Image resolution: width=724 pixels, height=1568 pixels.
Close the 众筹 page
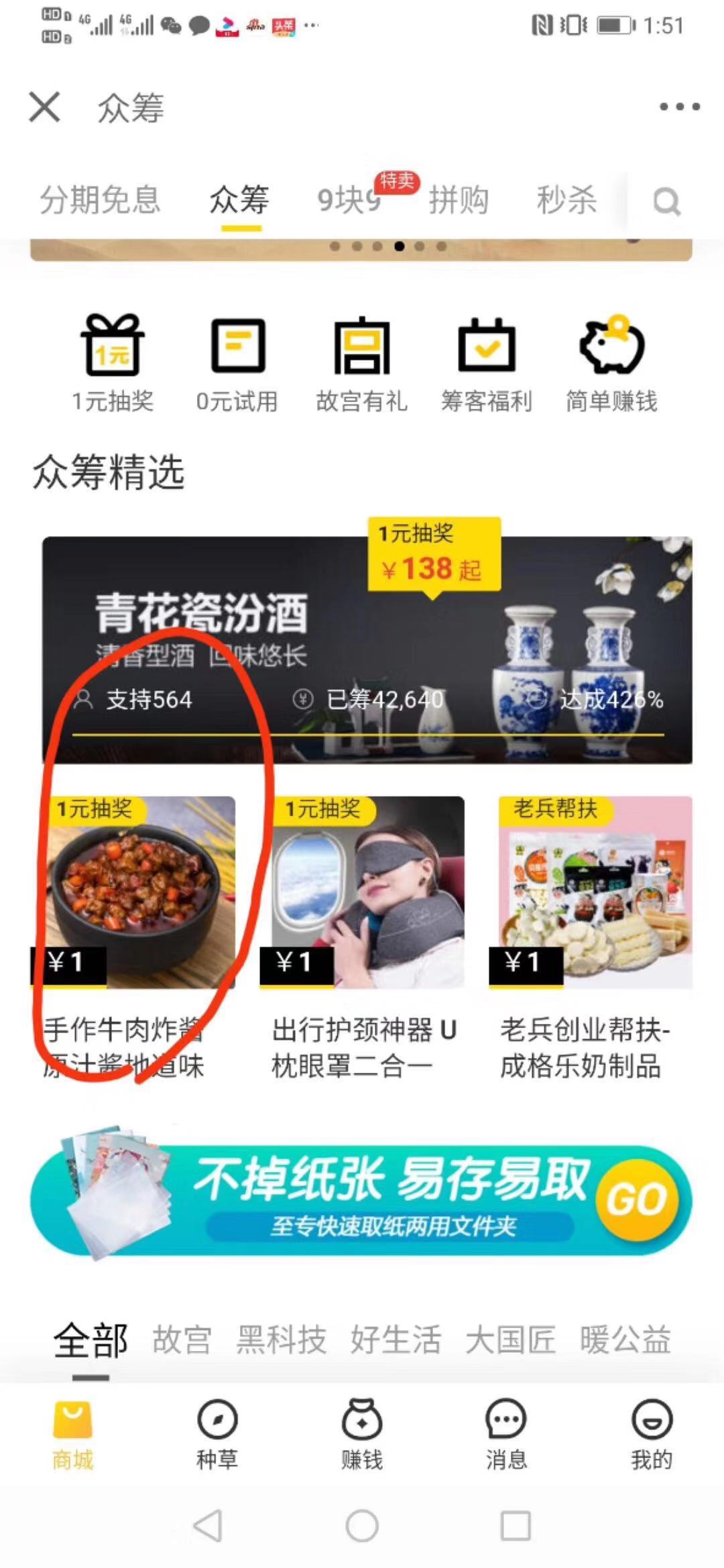coord(45,107)
